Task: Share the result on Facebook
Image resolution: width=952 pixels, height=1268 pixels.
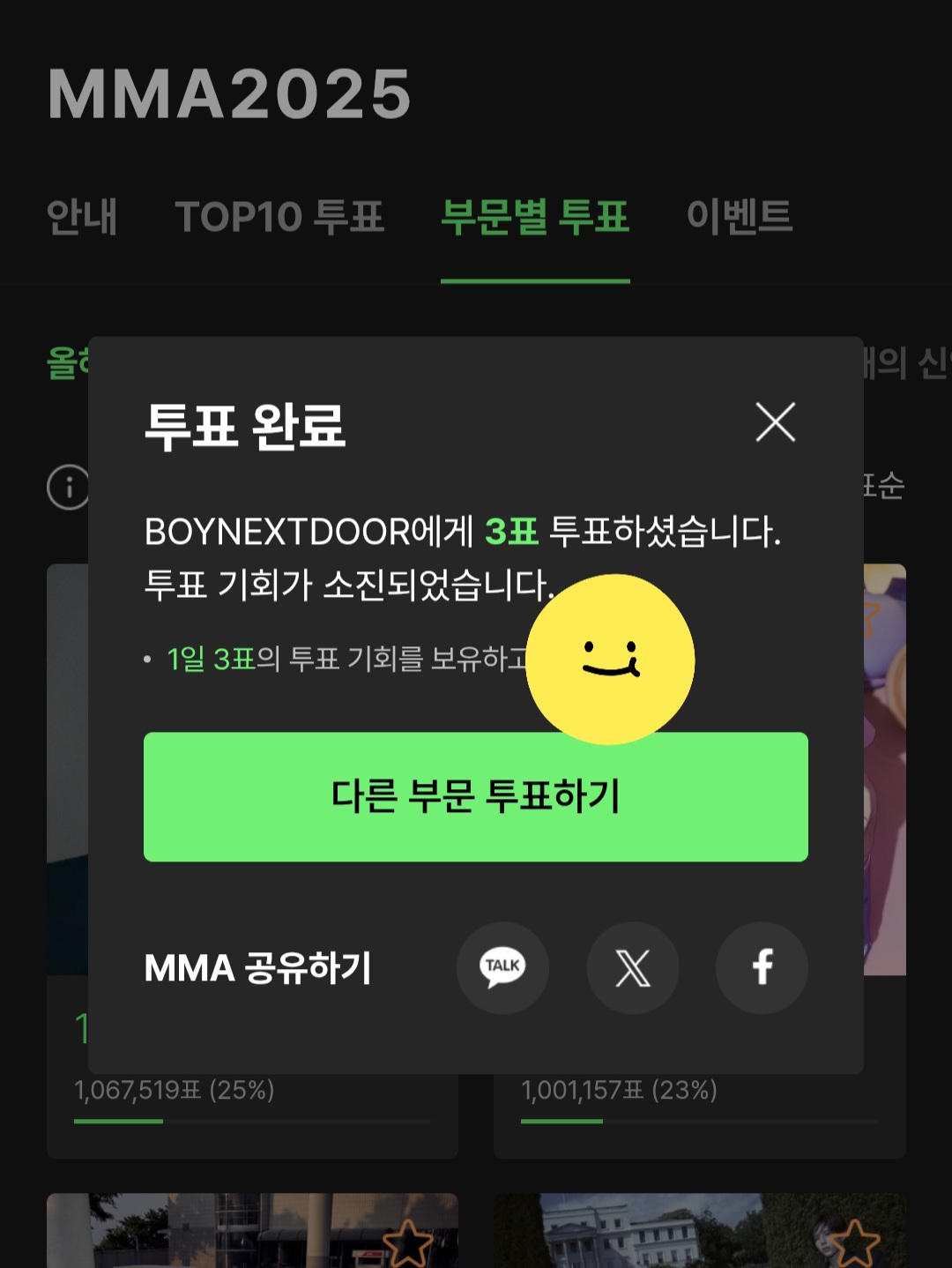Action: tap(762, 967)
